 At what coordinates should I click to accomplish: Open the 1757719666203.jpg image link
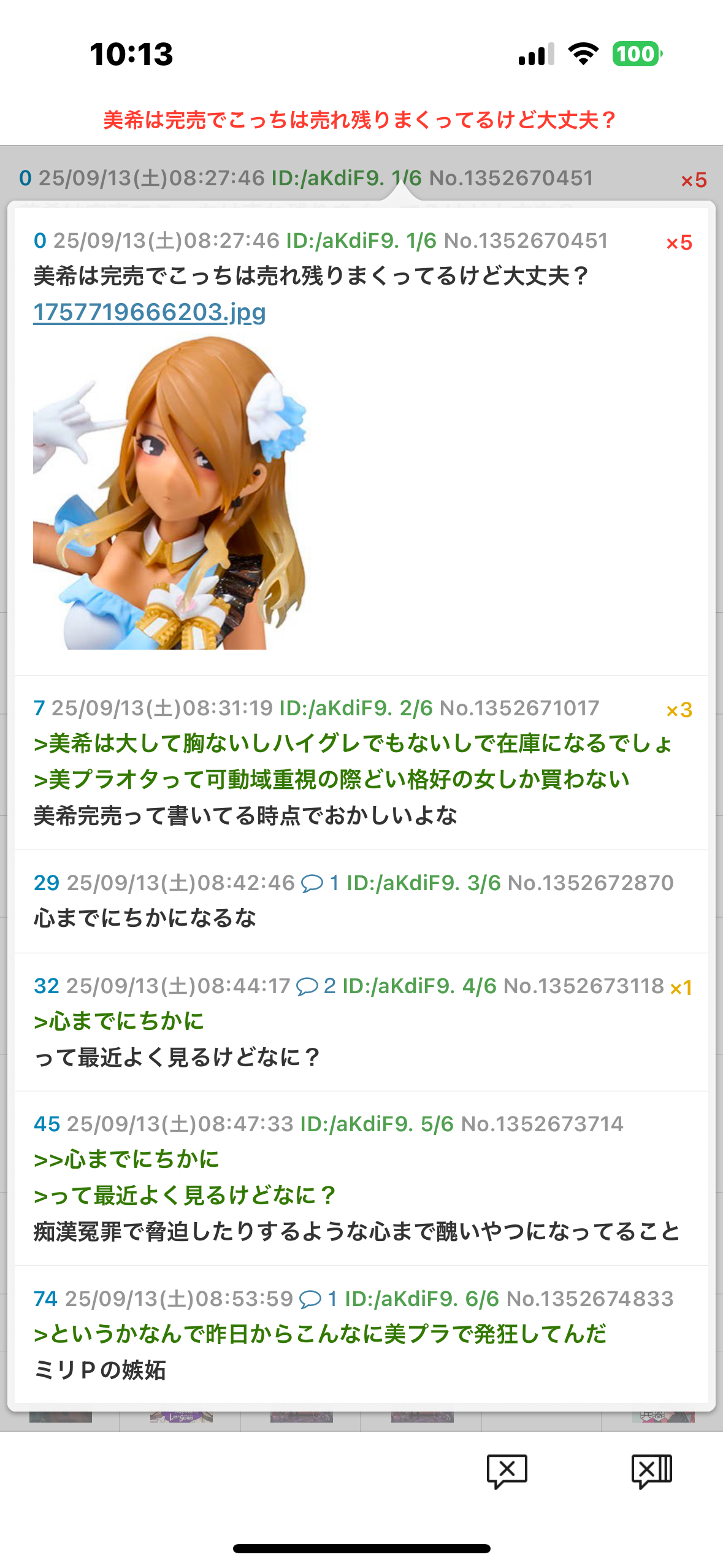(150, 312)
